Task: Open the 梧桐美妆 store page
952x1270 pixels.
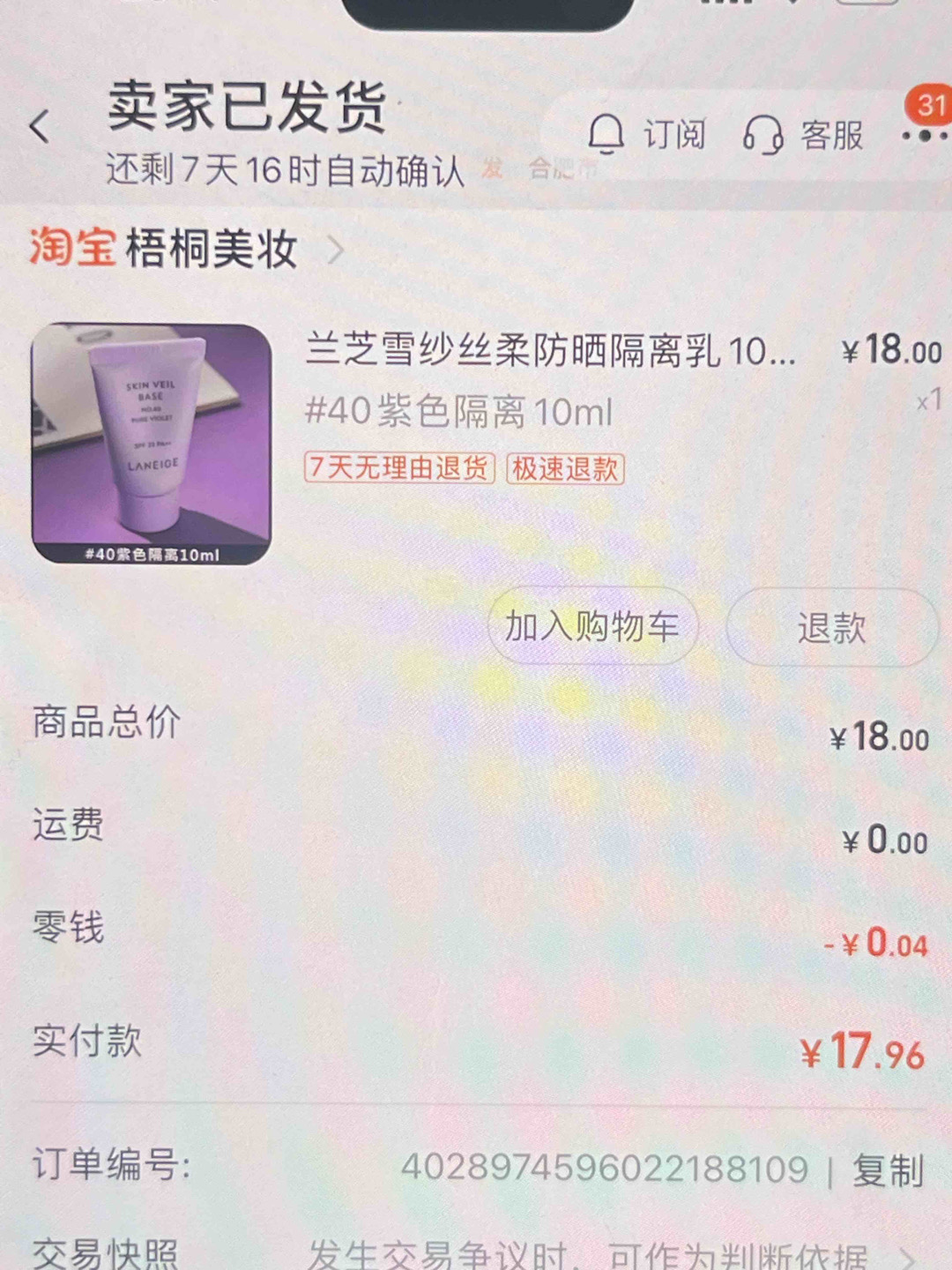Action: pyautogui.click(x=212, y=249)
